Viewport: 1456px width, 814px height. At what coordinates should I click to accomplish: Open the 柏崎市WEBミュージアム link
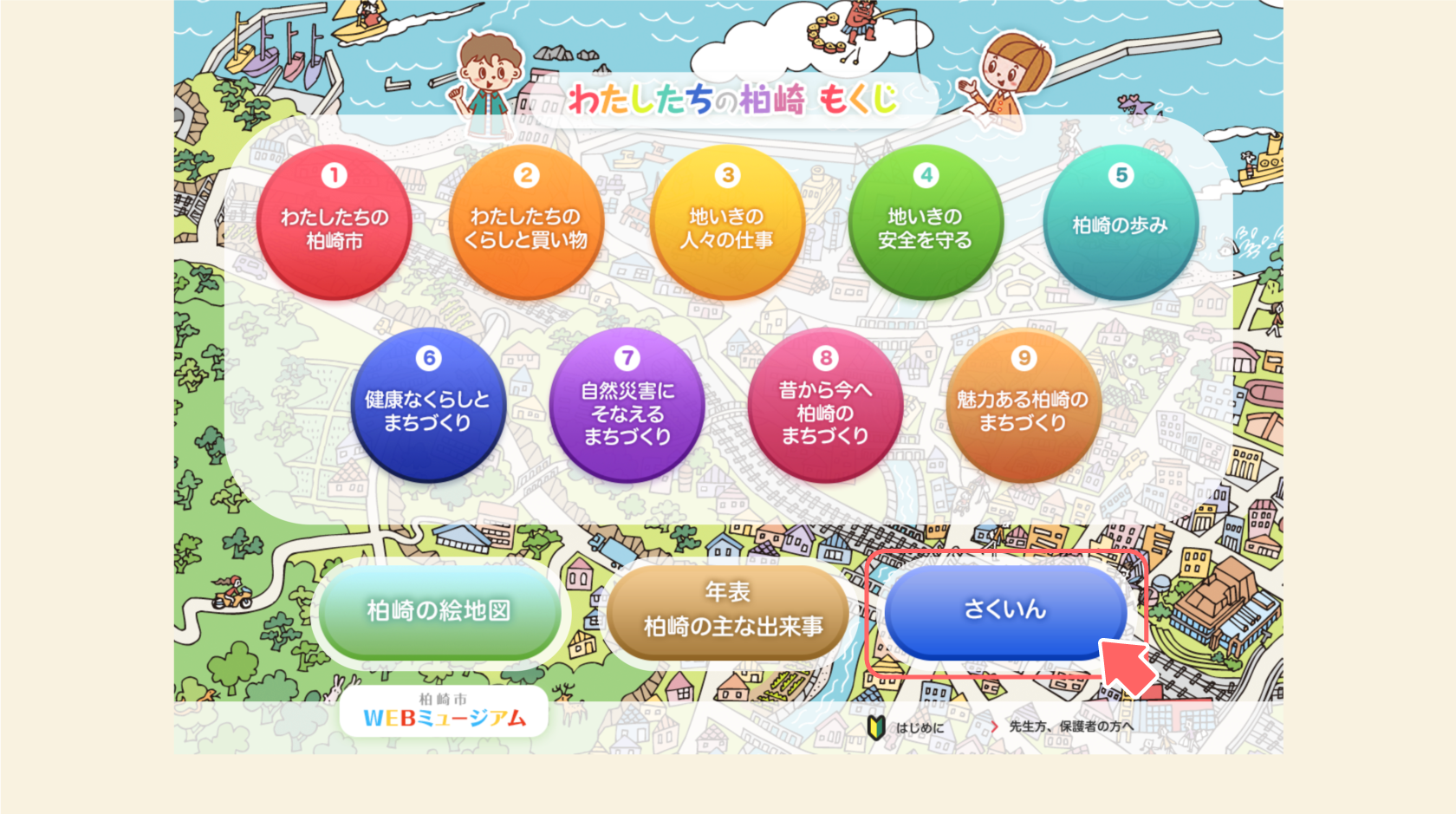coord(444,712)
